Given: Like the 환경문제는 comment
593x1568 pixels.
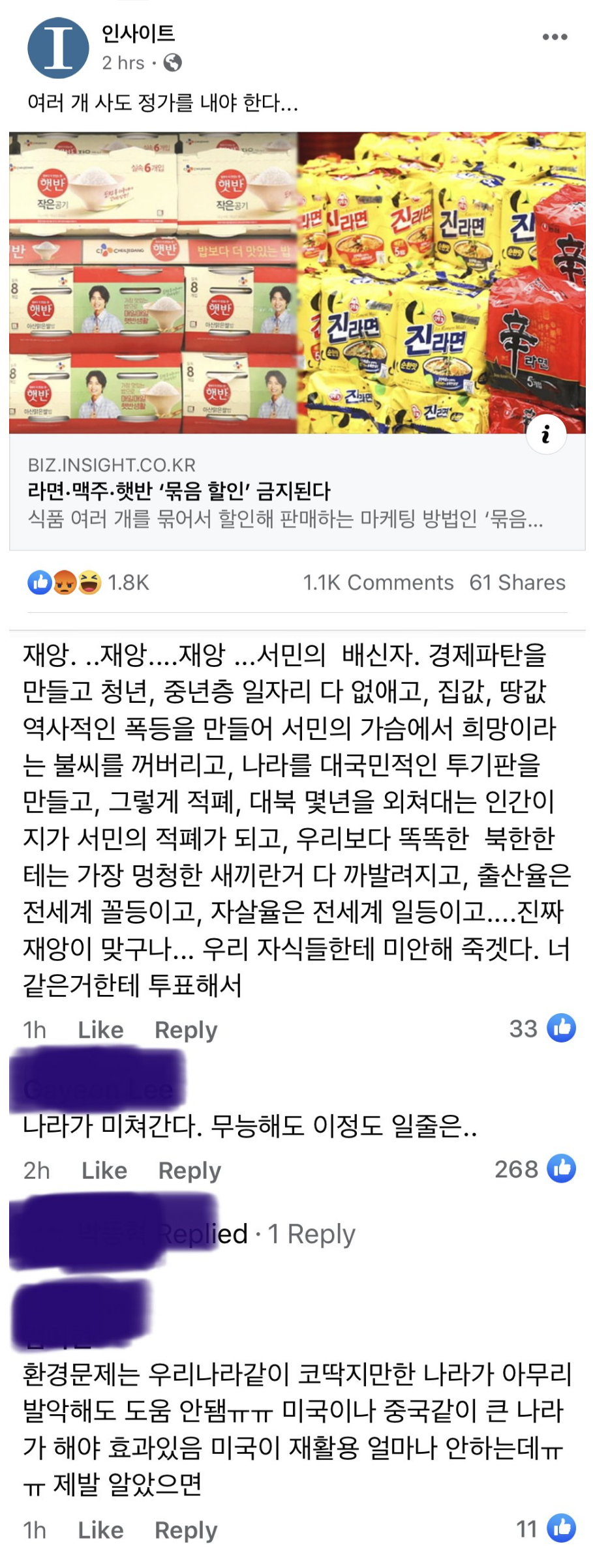Looking at the screenshot, I should click(100, 1530).
